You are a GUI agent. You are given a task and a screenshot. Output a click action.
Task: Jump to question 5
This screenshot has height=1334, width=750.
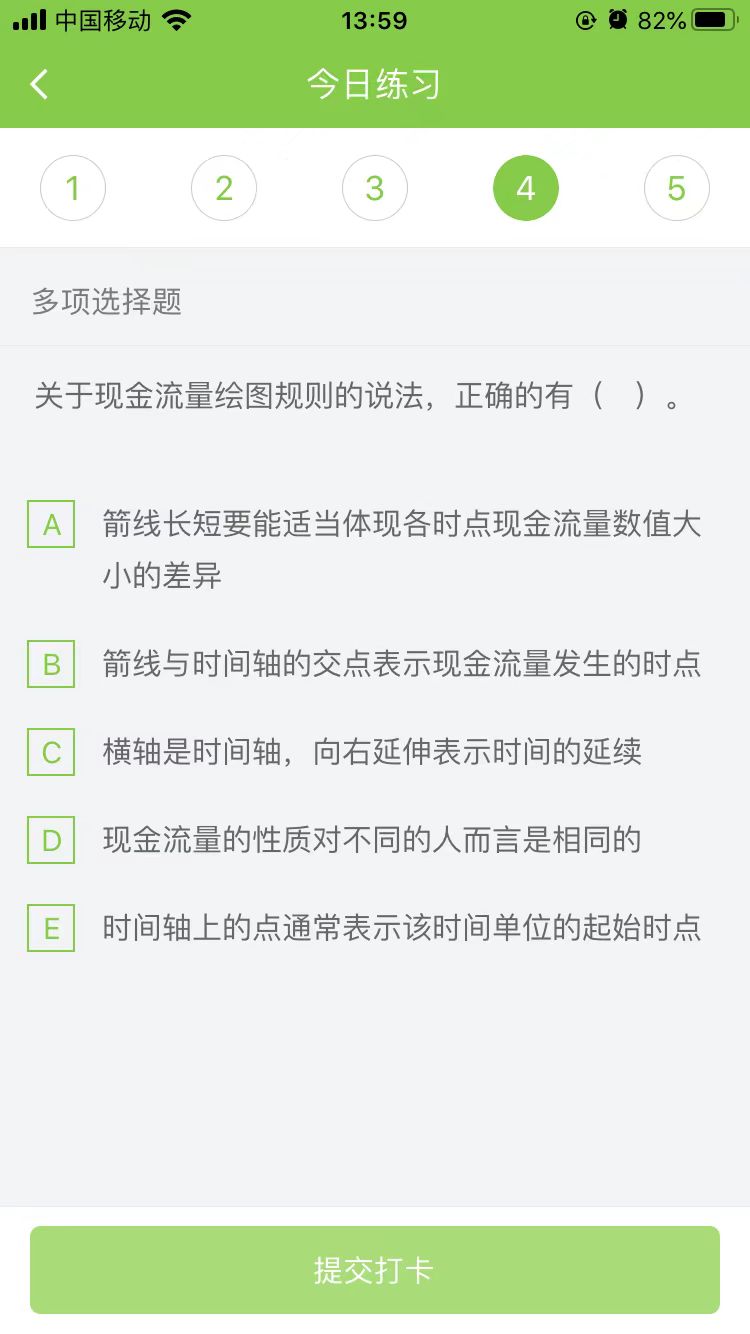677,188
